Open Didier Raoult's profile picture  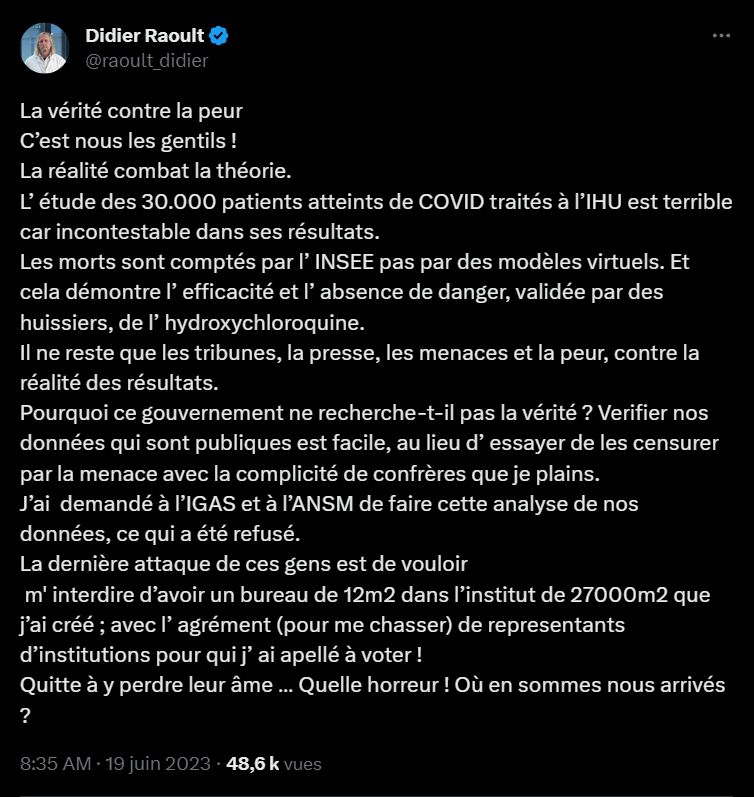[x=44, y=48]
